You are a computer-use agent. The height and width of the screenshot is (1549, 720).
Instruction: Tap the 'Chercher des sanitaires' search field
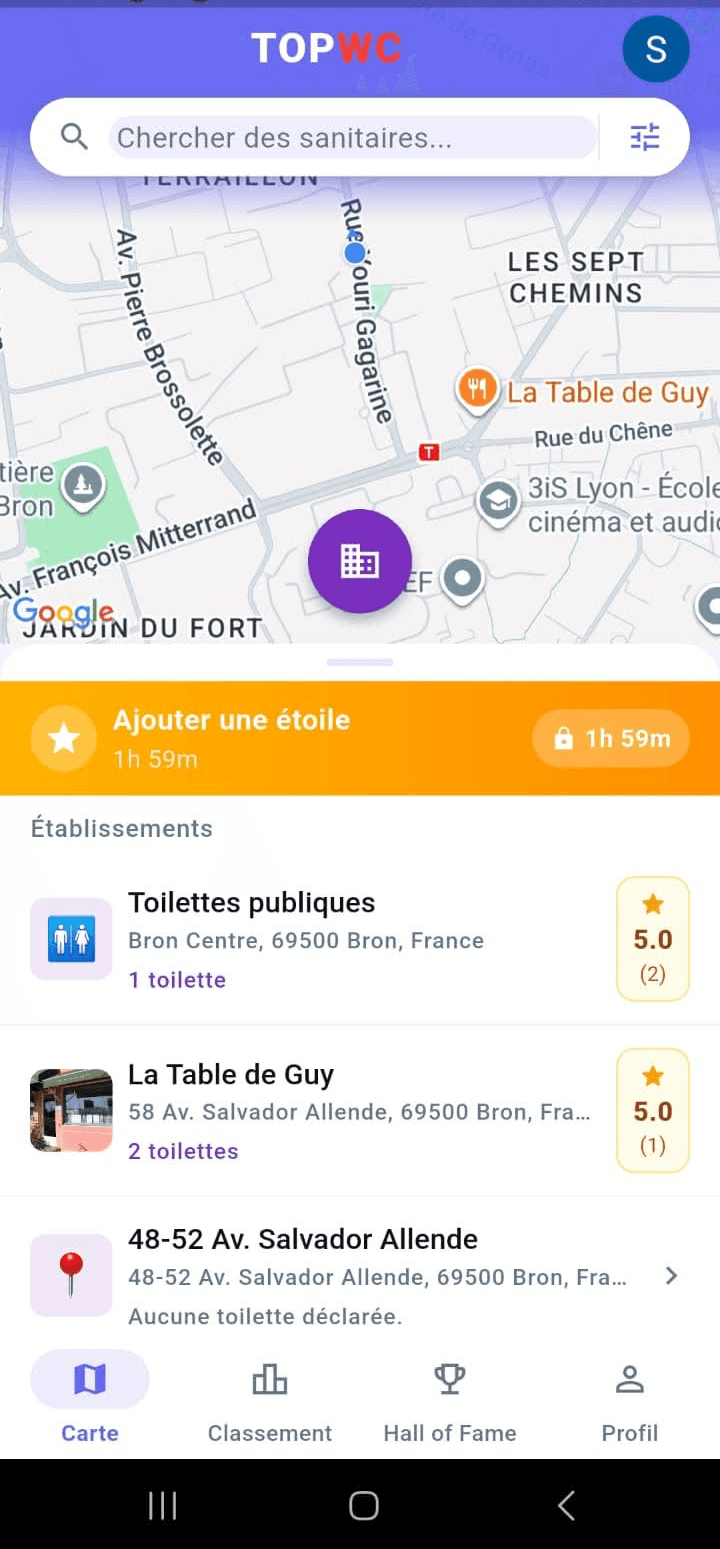(x=352, y=137)
